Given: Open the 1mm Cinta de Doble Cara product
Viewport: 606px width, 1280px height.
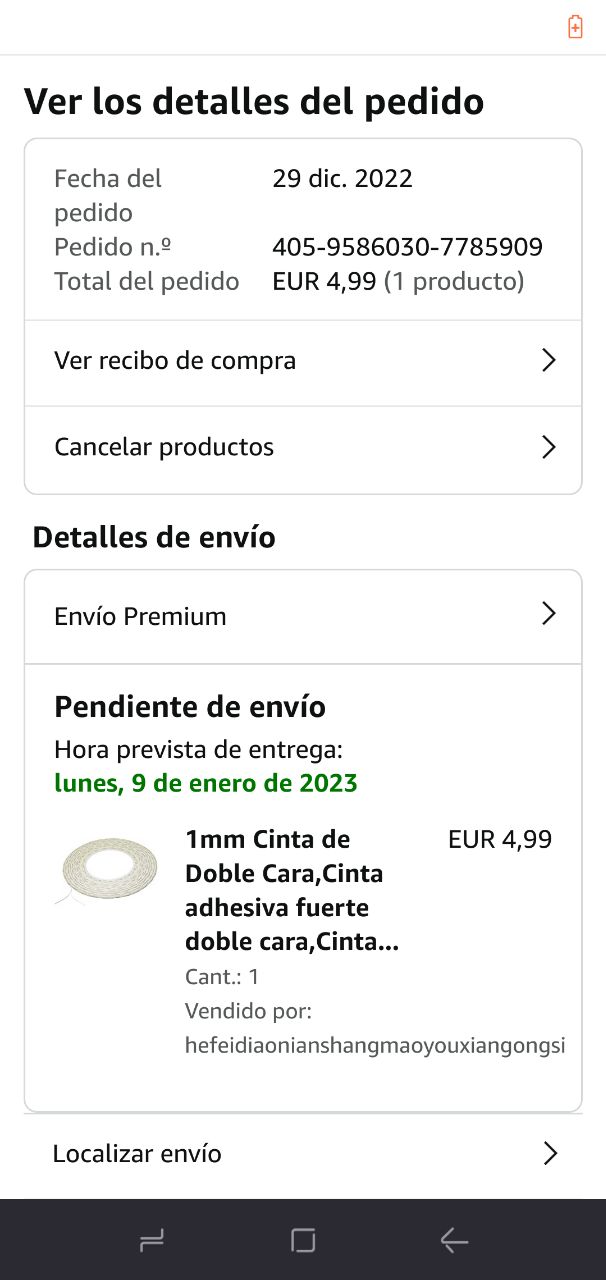Looking at the screenshot, I should coord(292,890).
